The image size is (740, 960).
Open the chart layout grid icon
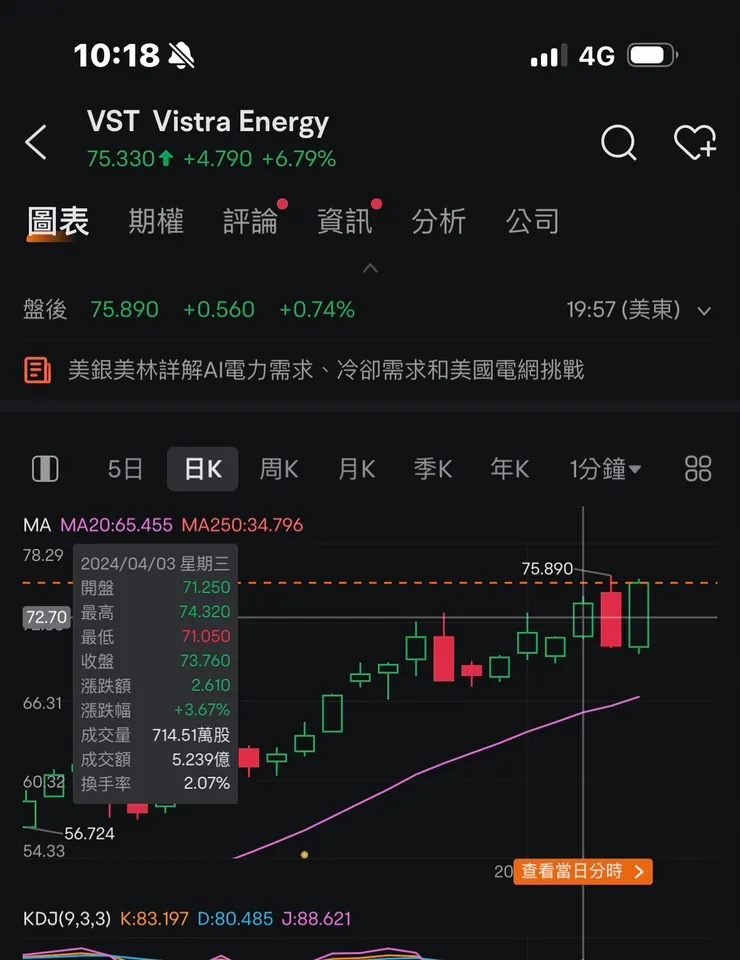tap(697, 468)
